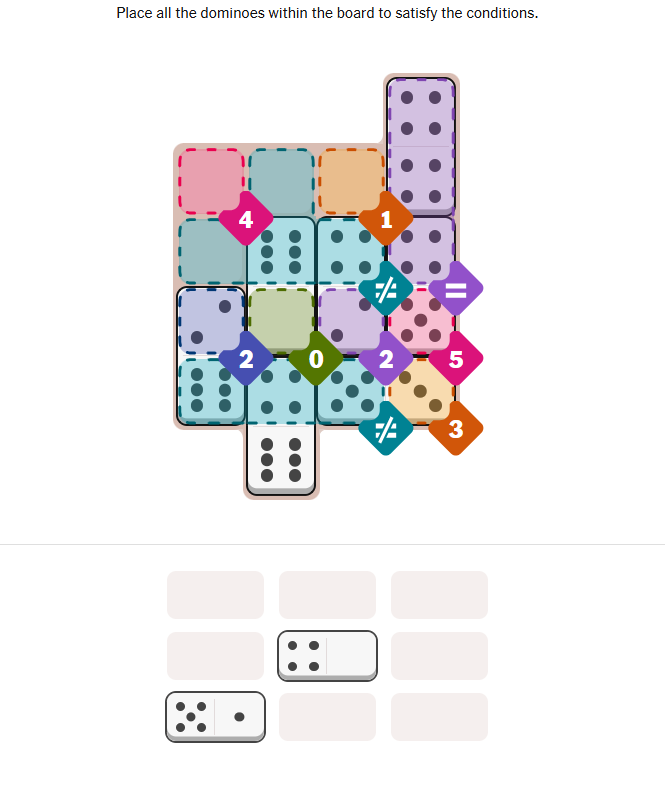
Task: Rotate the four-and-blank domino in the tray
Action: click(327, 655)
